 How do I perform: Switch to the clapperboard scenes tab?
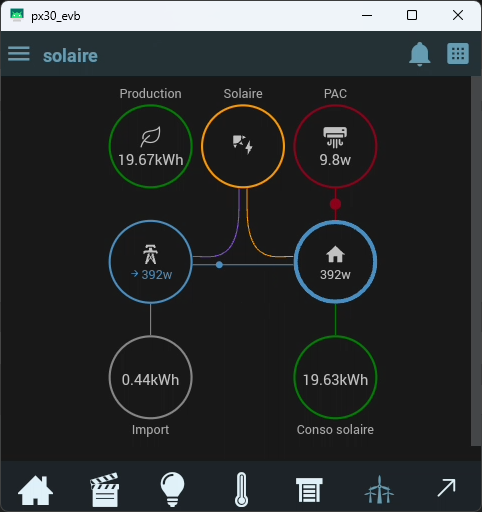tap(105, 489)
